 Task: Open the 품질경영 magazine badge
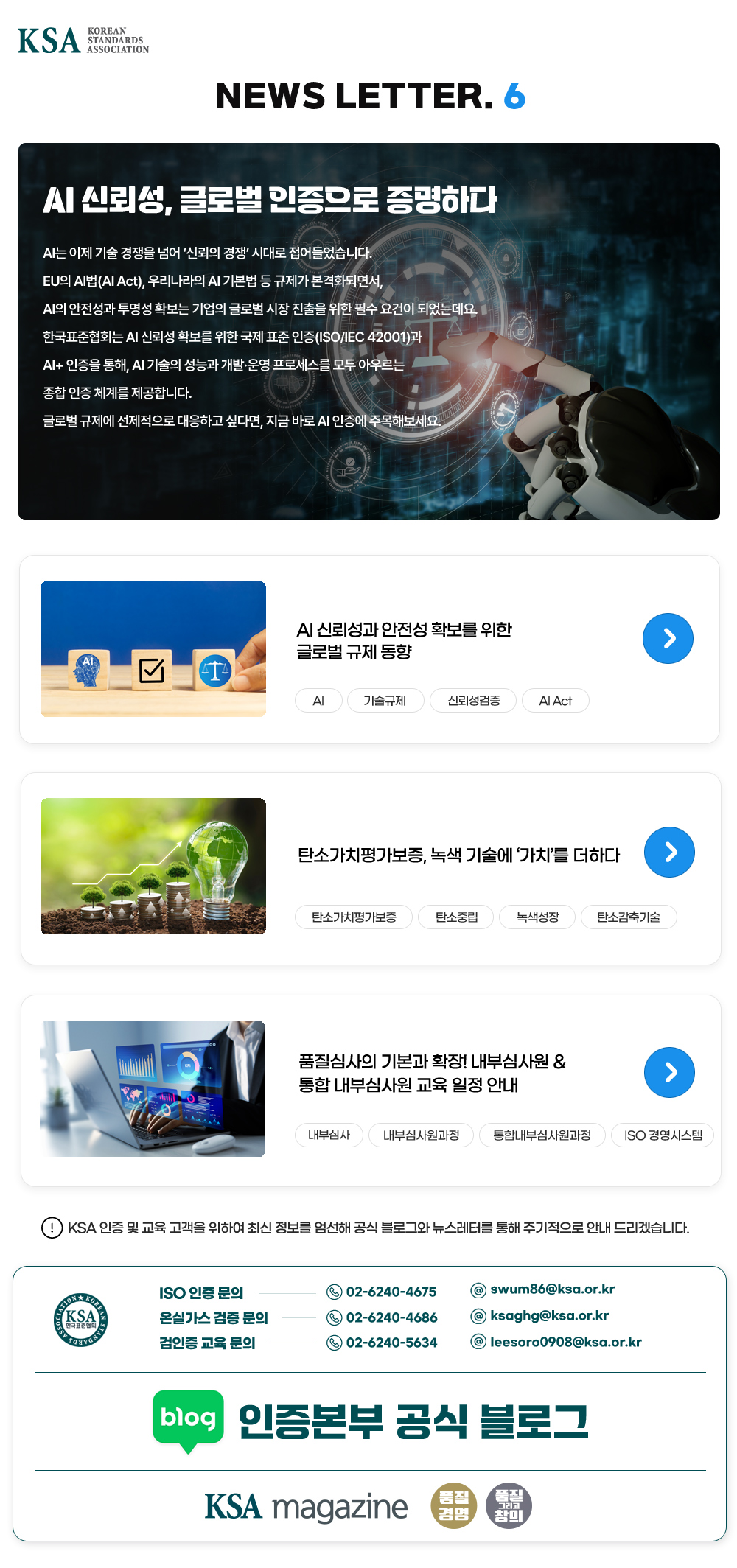pyautogui.click(x=453, y=1505)
